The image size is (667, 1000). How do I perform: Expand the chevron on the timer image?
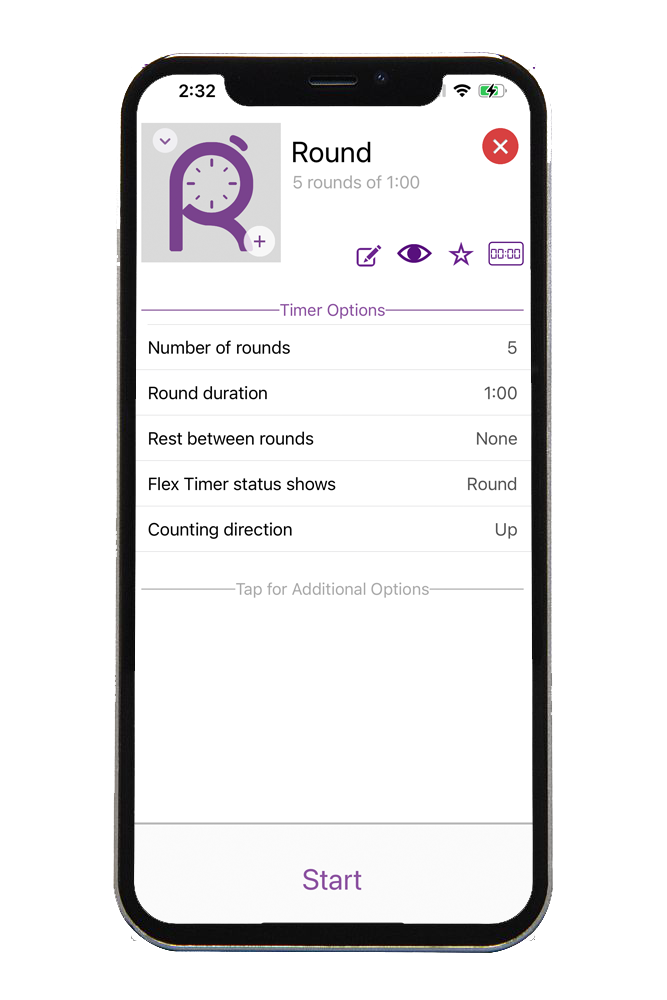165,141
